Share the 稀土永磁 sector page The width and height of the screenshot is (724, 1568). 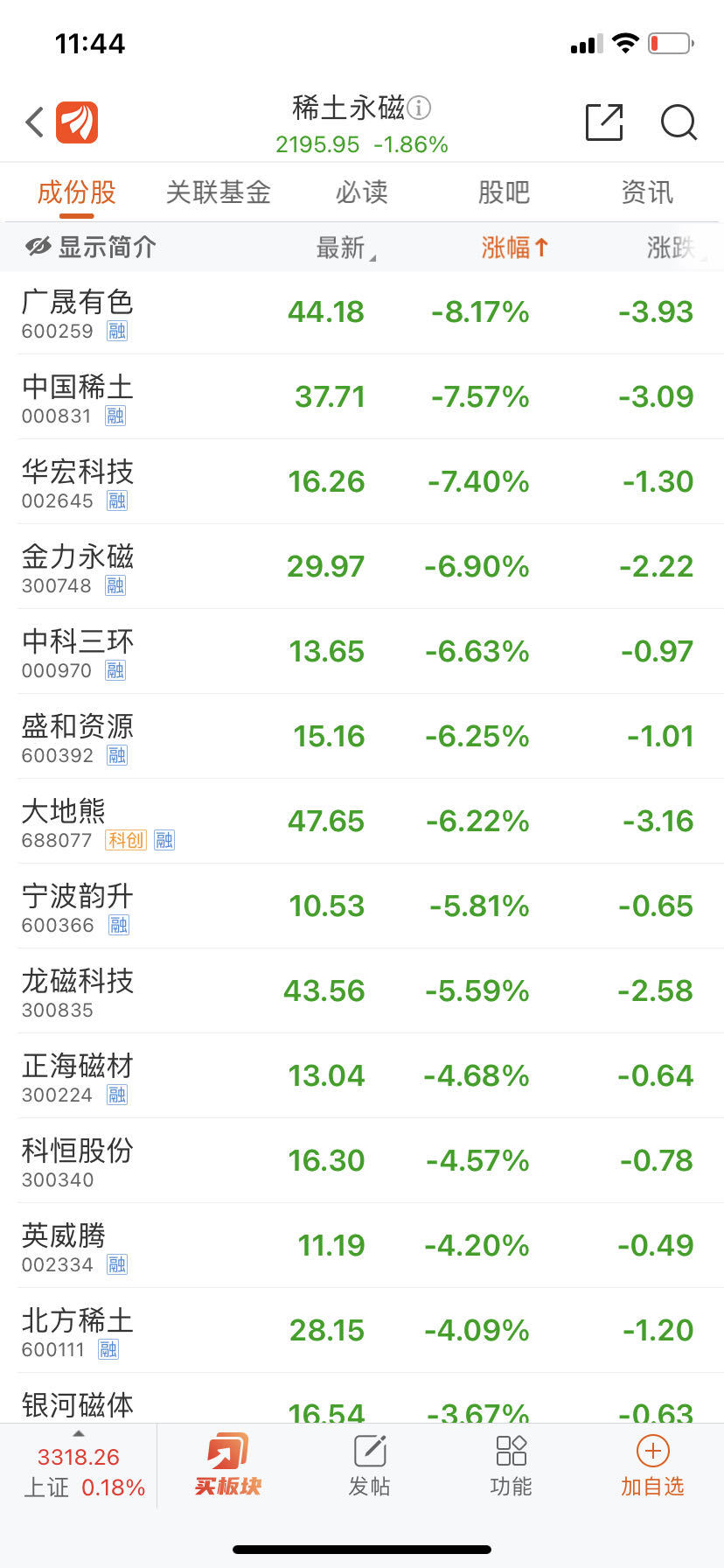tap(604, 122)
